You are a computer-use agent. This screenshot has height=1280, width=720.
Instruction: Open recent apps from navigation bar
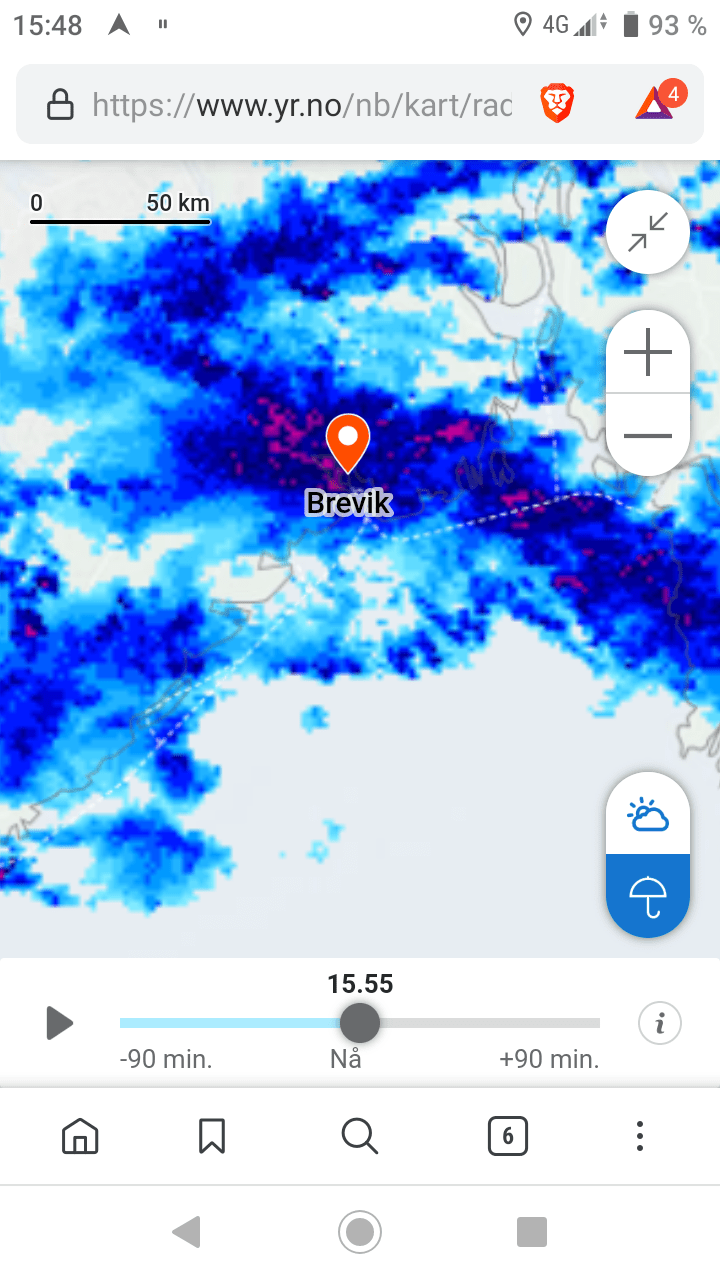tap(532, 1232)
